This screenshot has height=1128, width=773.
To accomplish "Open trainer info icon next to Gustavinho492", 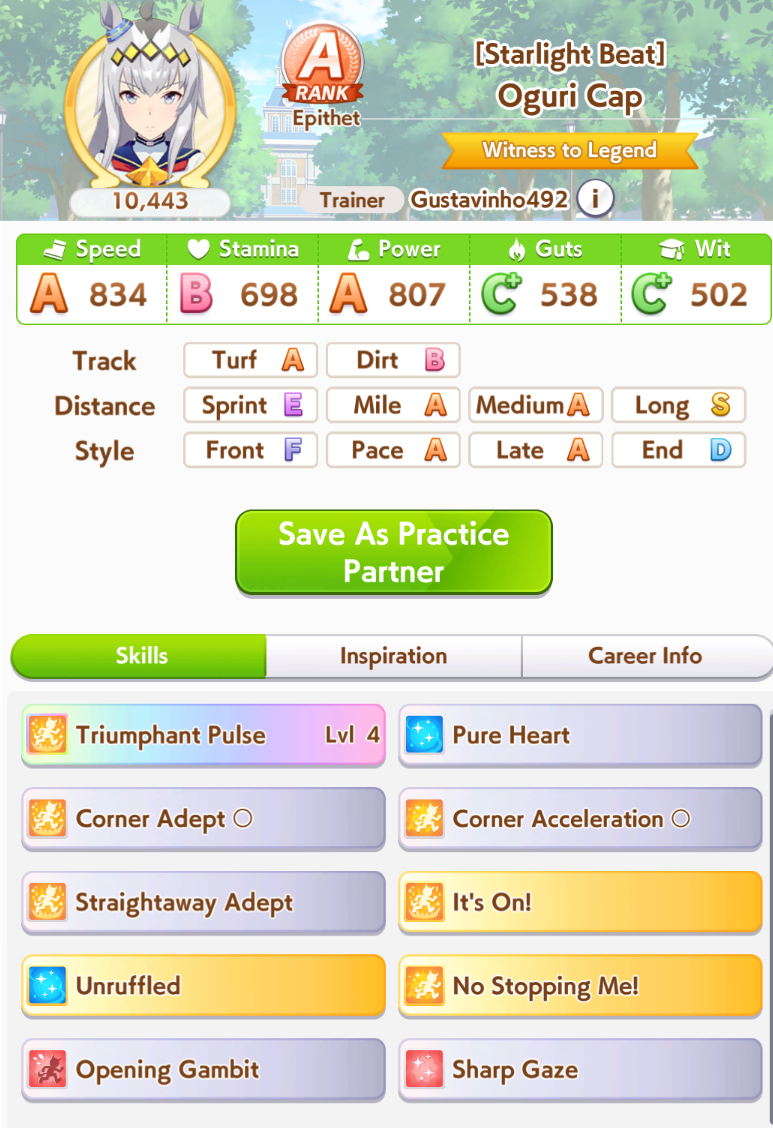I will pos(595,198).
